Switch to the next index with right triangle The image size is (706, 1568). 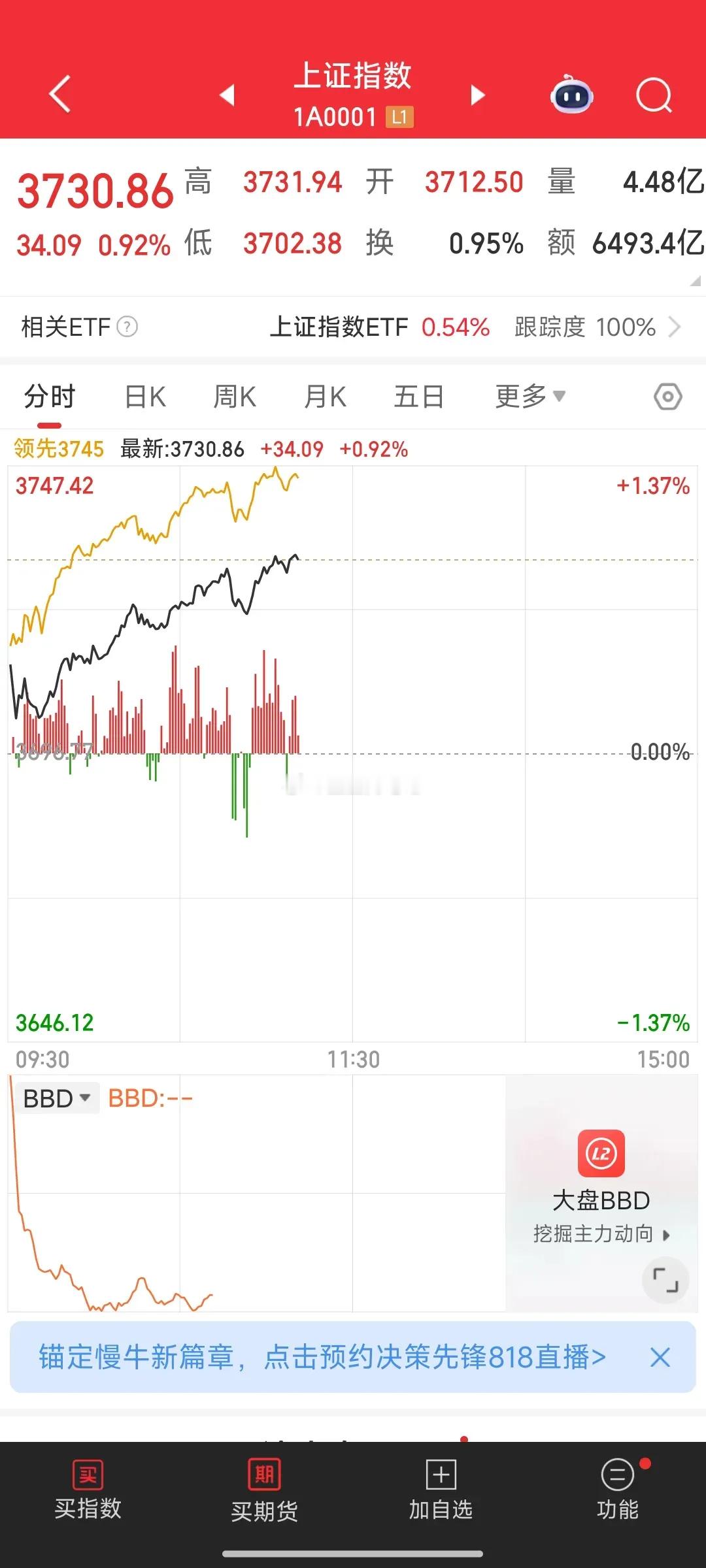[x=478, y=95]
